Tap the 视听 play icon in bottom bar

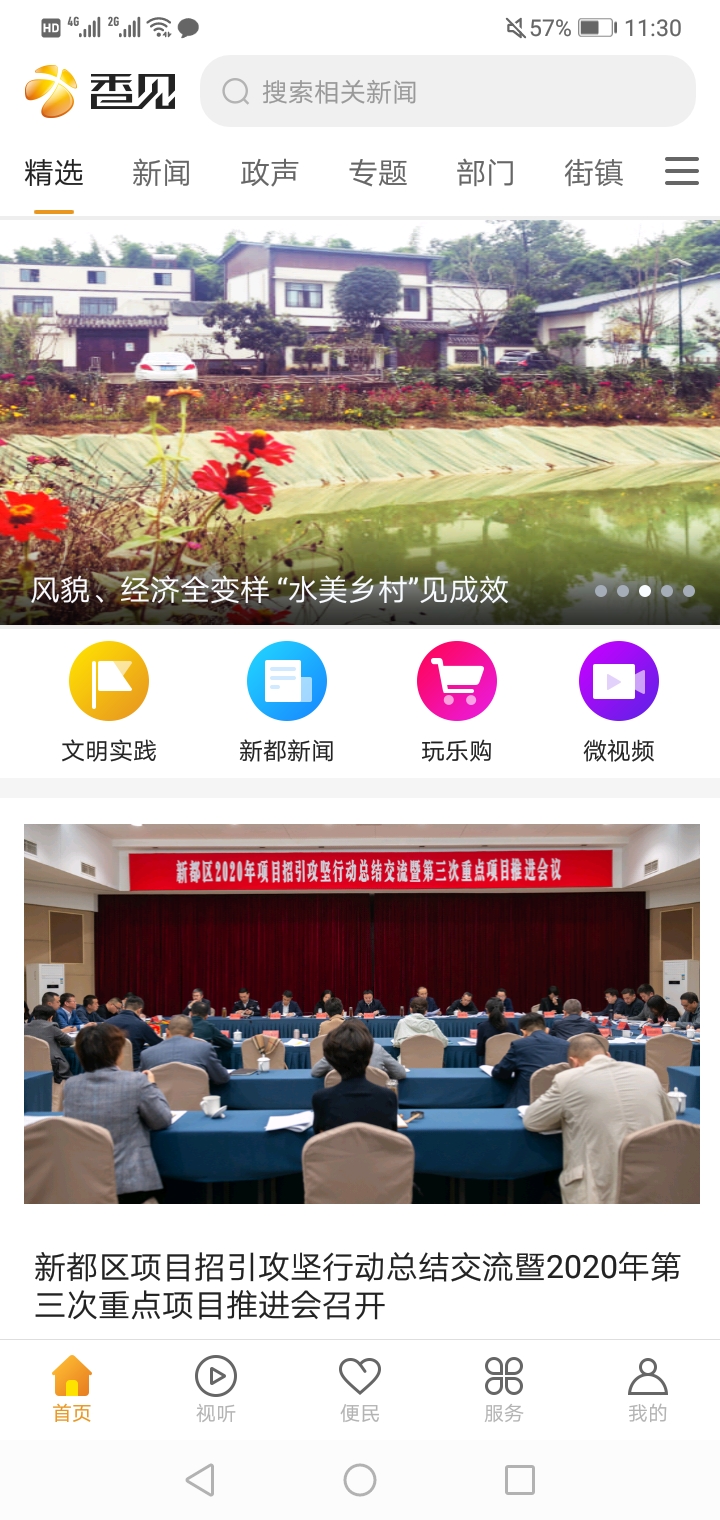click(214, 1378)
